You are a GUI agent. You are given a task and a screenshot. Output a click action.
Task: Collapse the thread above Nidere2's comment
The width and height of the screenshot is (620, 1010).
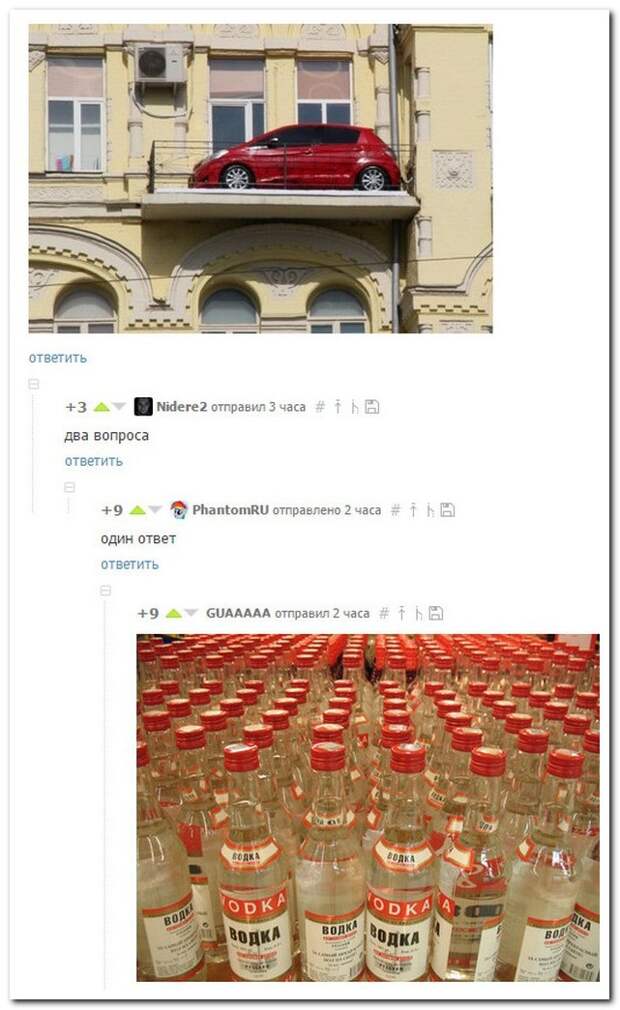tap(33, 384)
